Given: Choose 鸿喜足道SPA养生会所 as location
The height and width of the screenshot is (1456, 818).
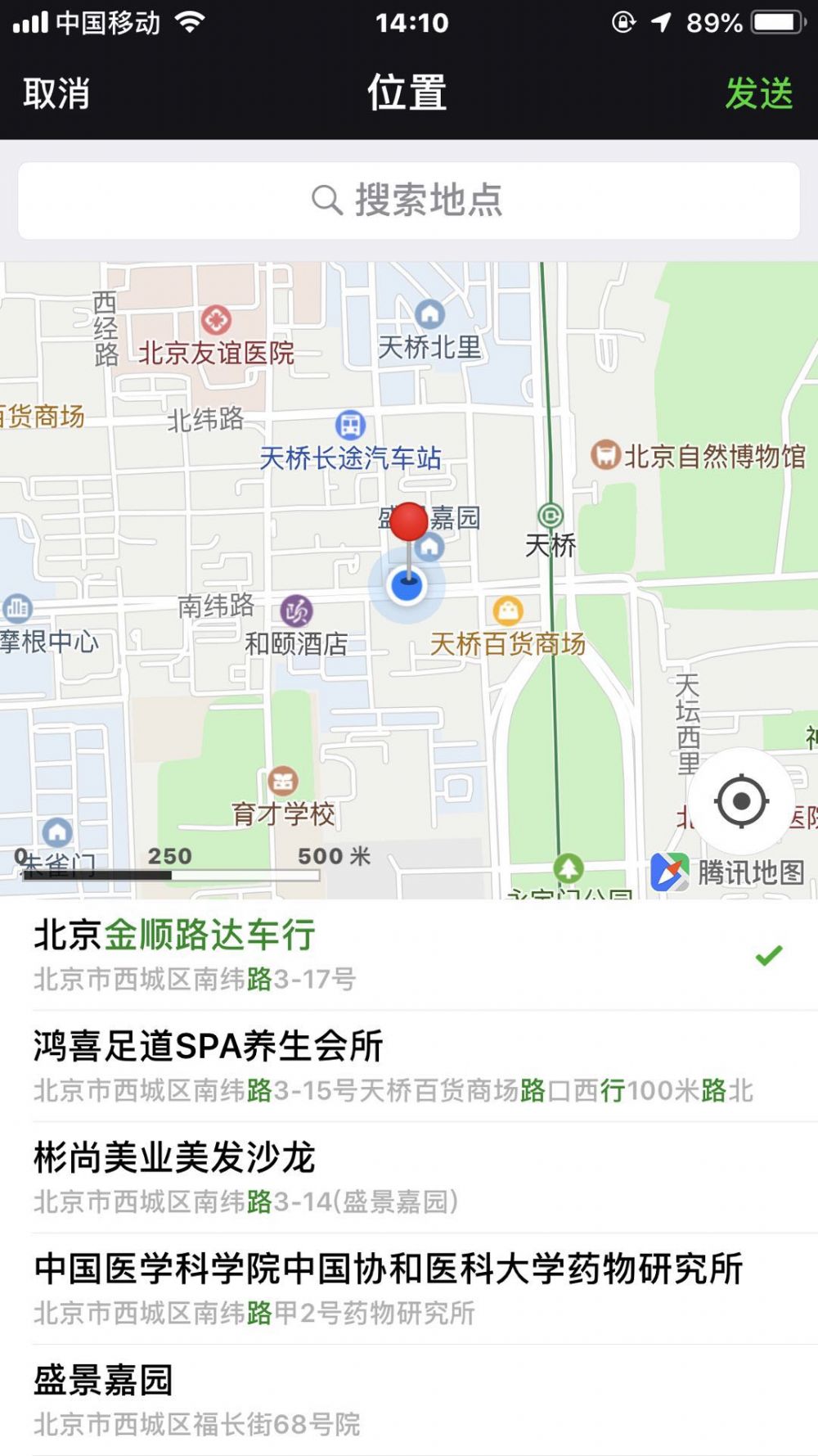Looking at the screenshot, I should (409, 1066).
